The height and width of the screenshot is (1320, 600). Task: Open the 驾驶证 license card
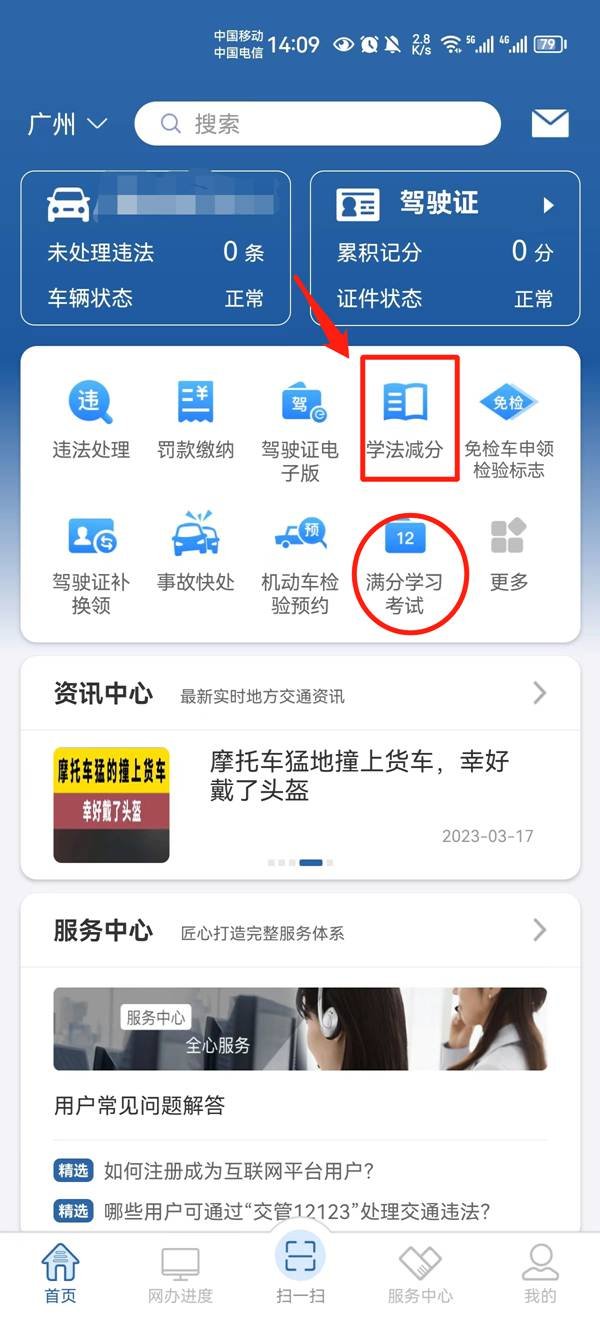point(445,248)
